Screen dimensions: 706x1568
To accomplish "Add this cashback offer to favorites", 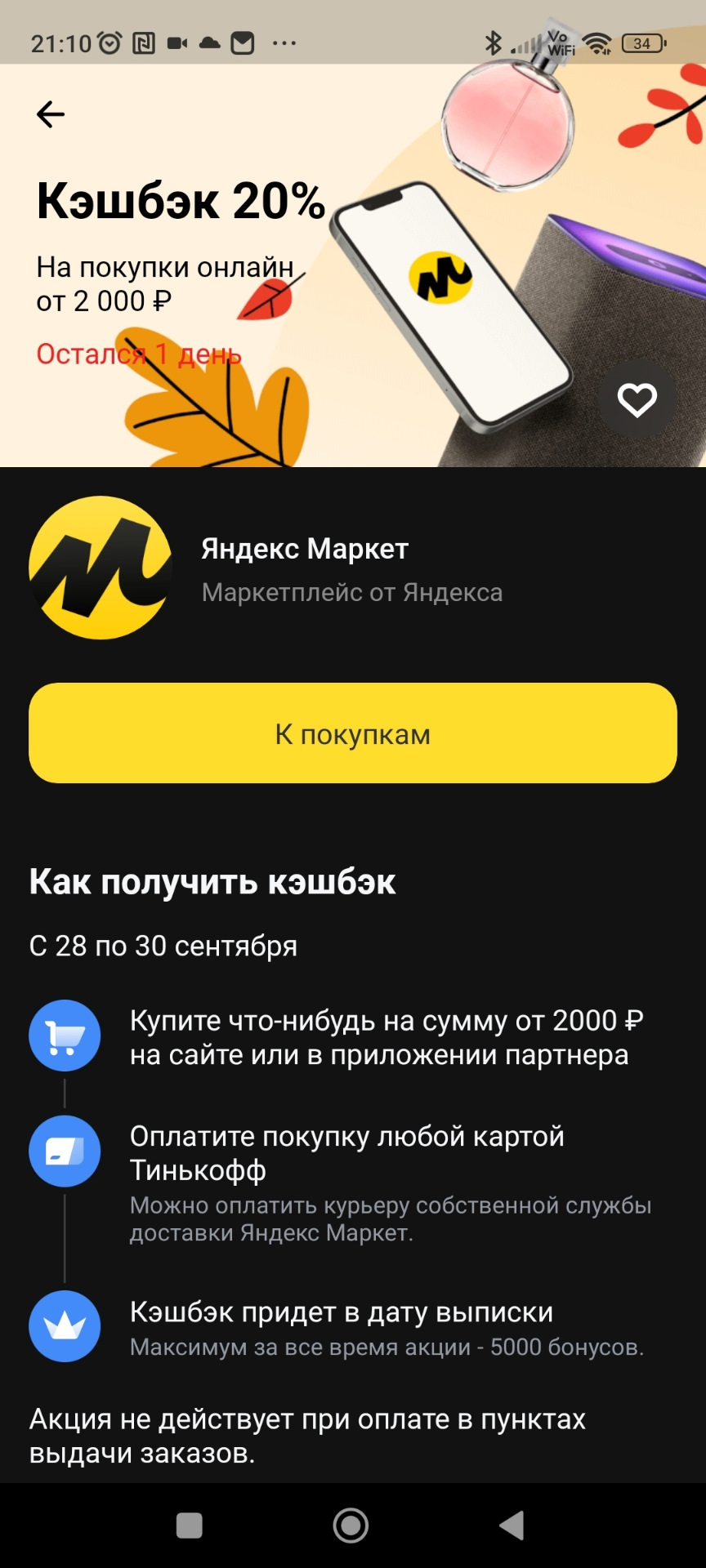I will [637, 399].
